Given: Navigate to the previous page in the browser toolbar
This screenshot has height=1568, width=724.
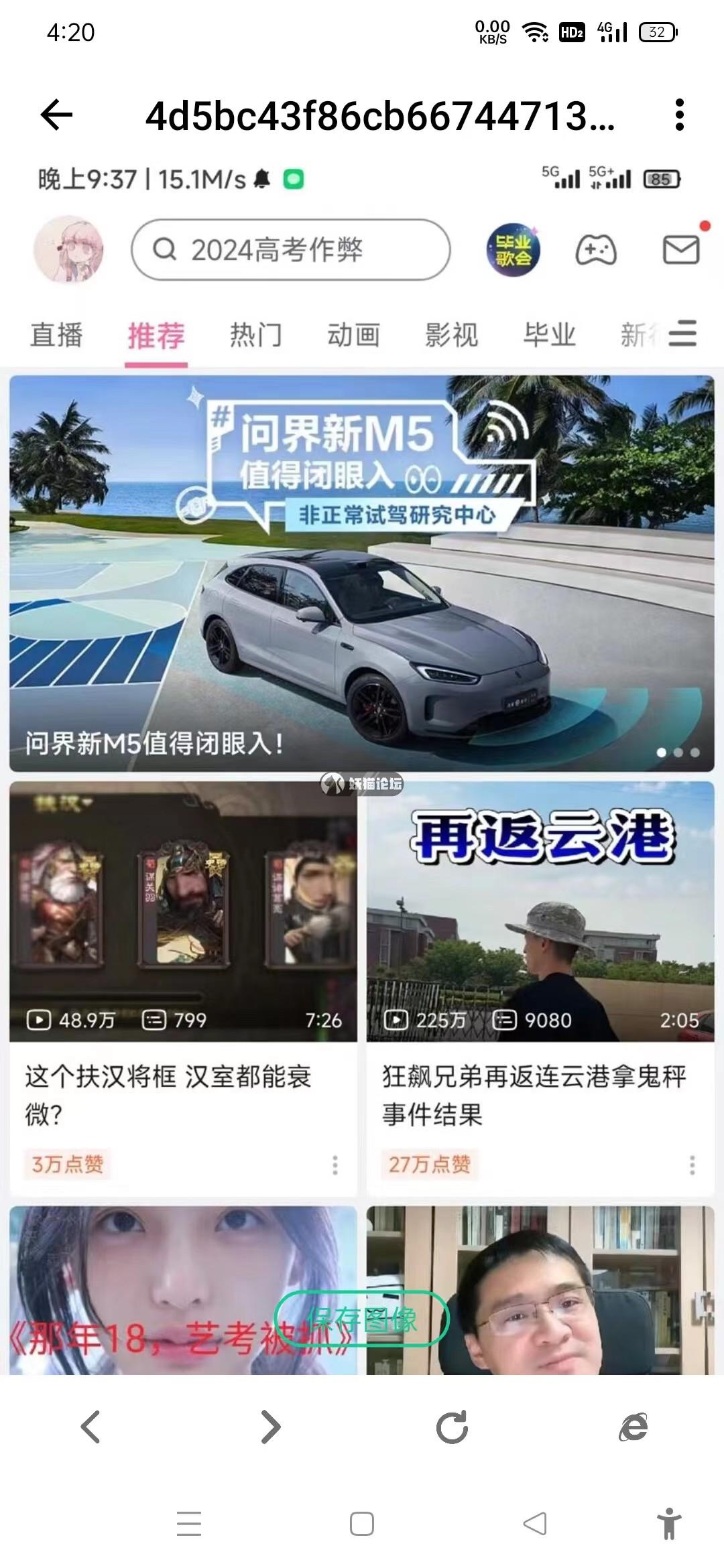Looking at the screenshot, I should (x=90, y=1427).
